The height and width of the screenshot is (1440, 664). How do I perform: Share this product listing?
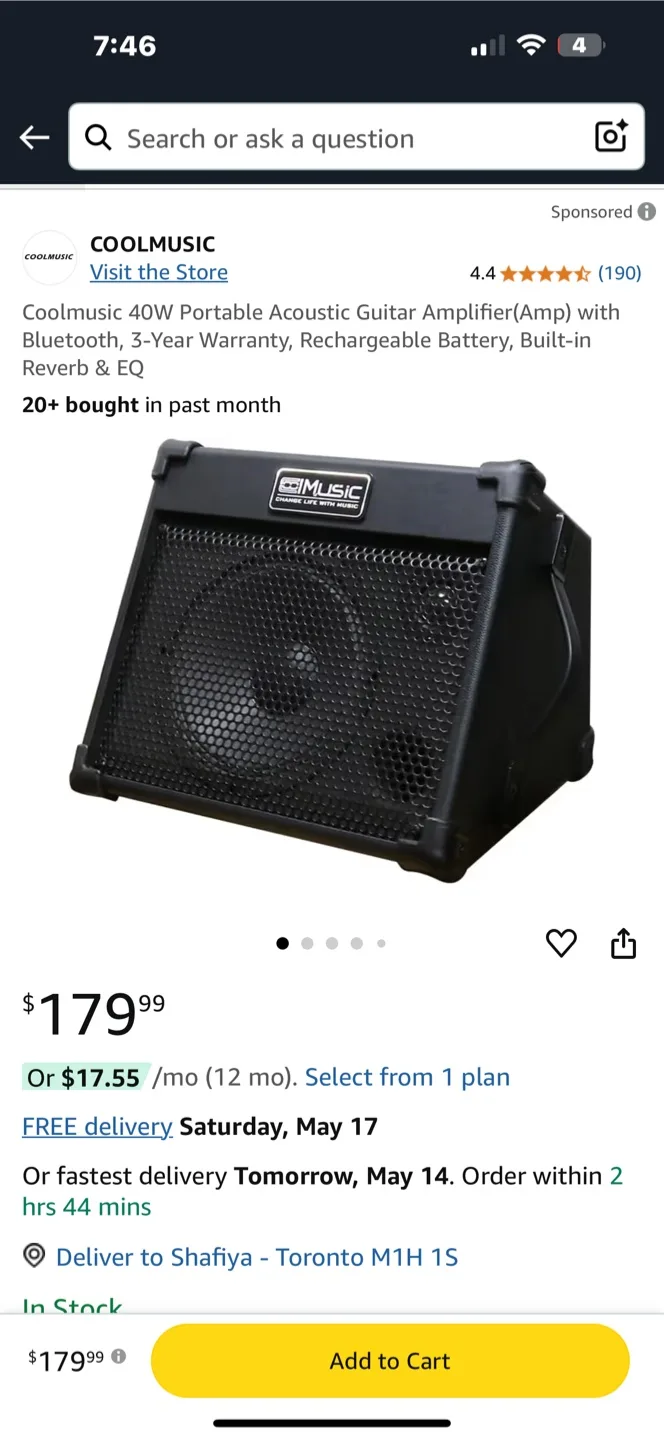(623, 943)
